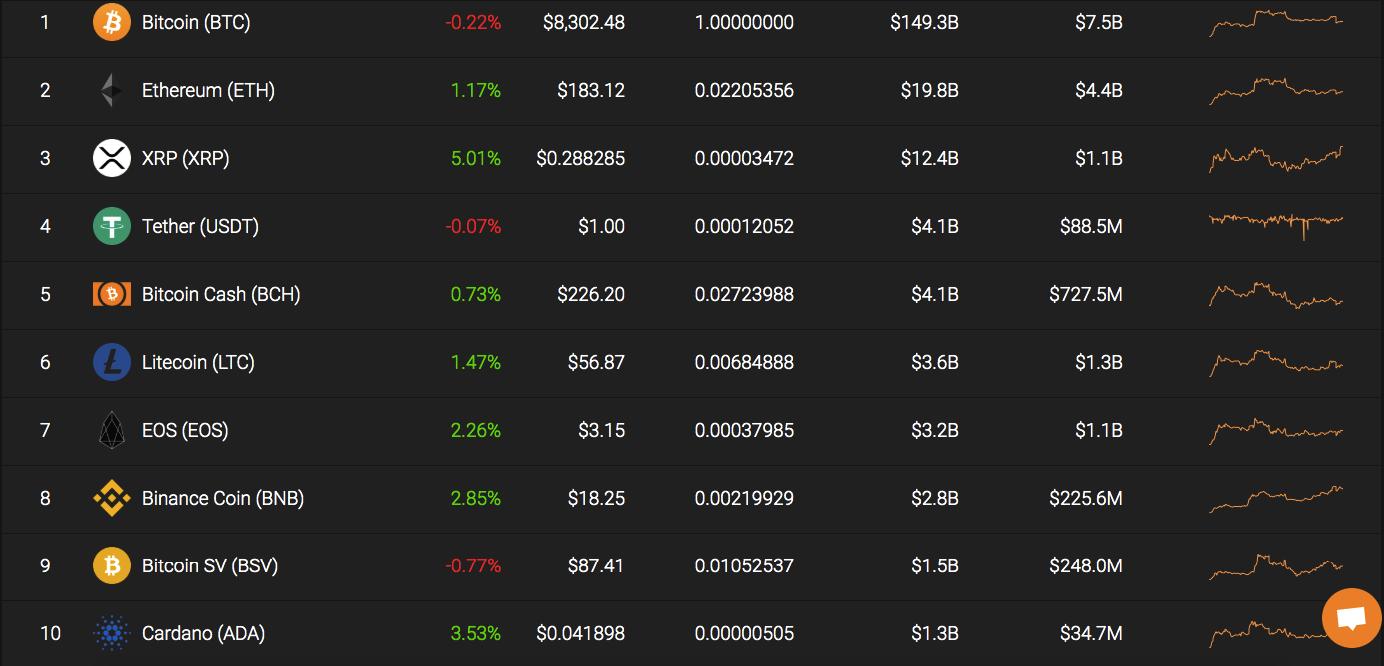View Binance Coin (BNB) details
The image size is (1384, 666).
coord(222,498)
